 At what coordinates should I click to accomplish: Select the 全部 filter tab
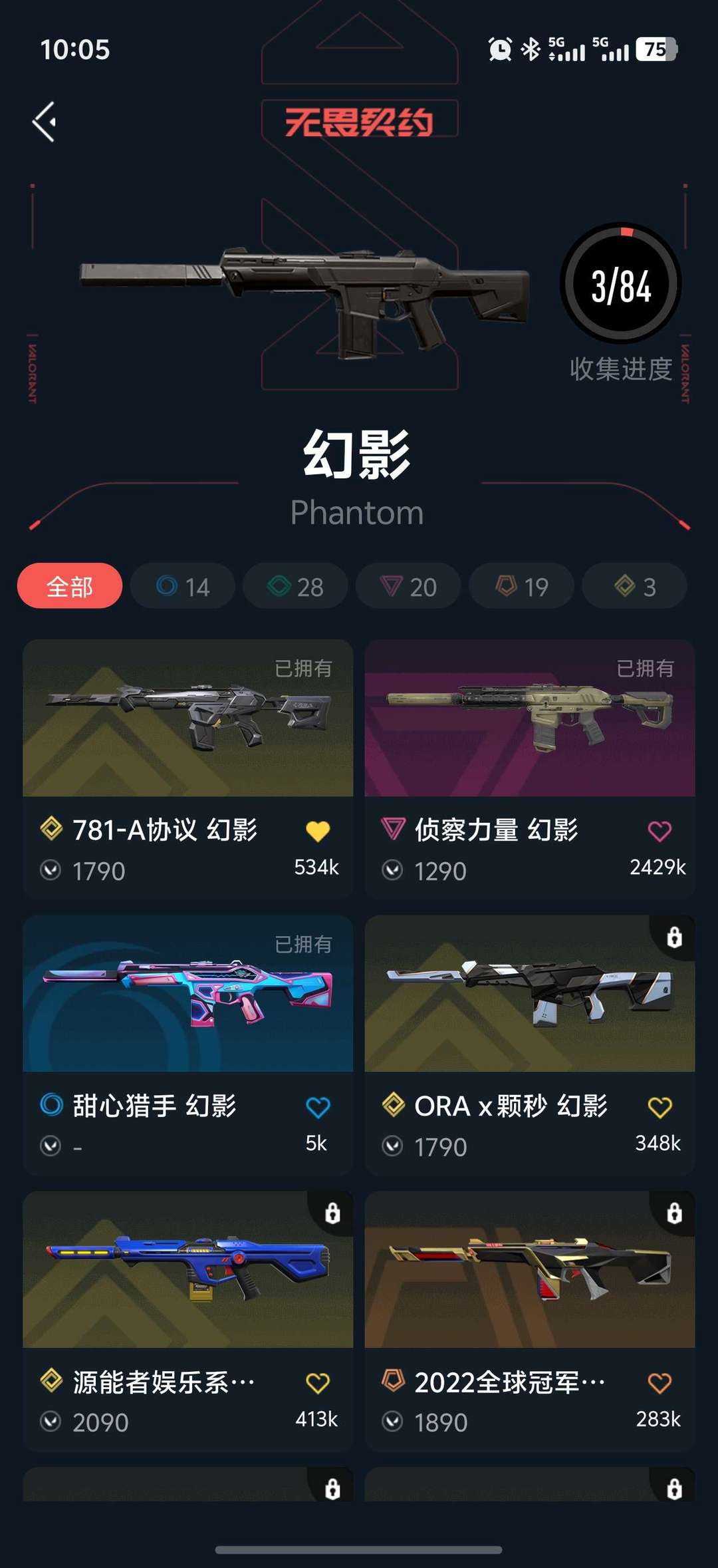coord(71,586)
